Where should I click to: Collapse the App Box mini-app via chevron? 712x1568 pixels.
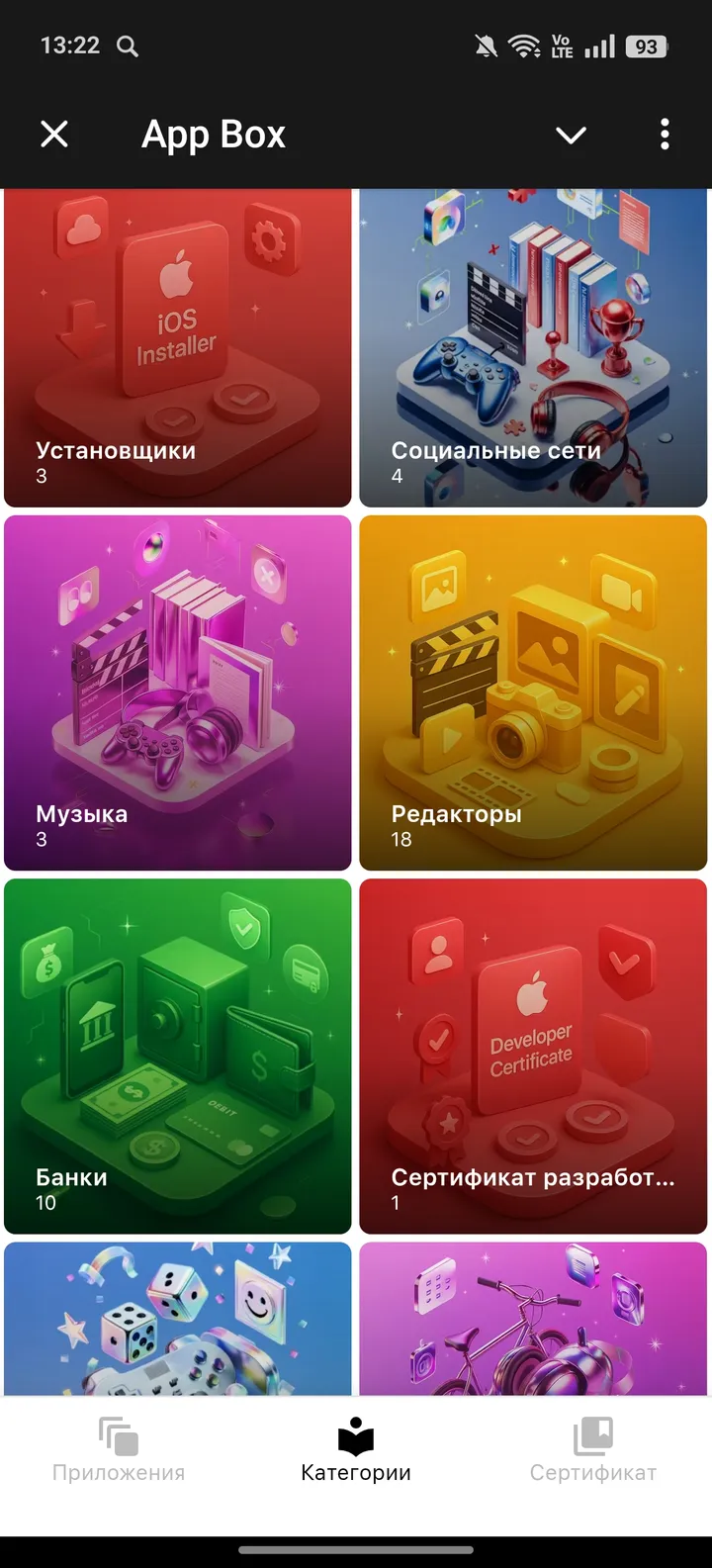pyautogui.click(x=571, y=135)
